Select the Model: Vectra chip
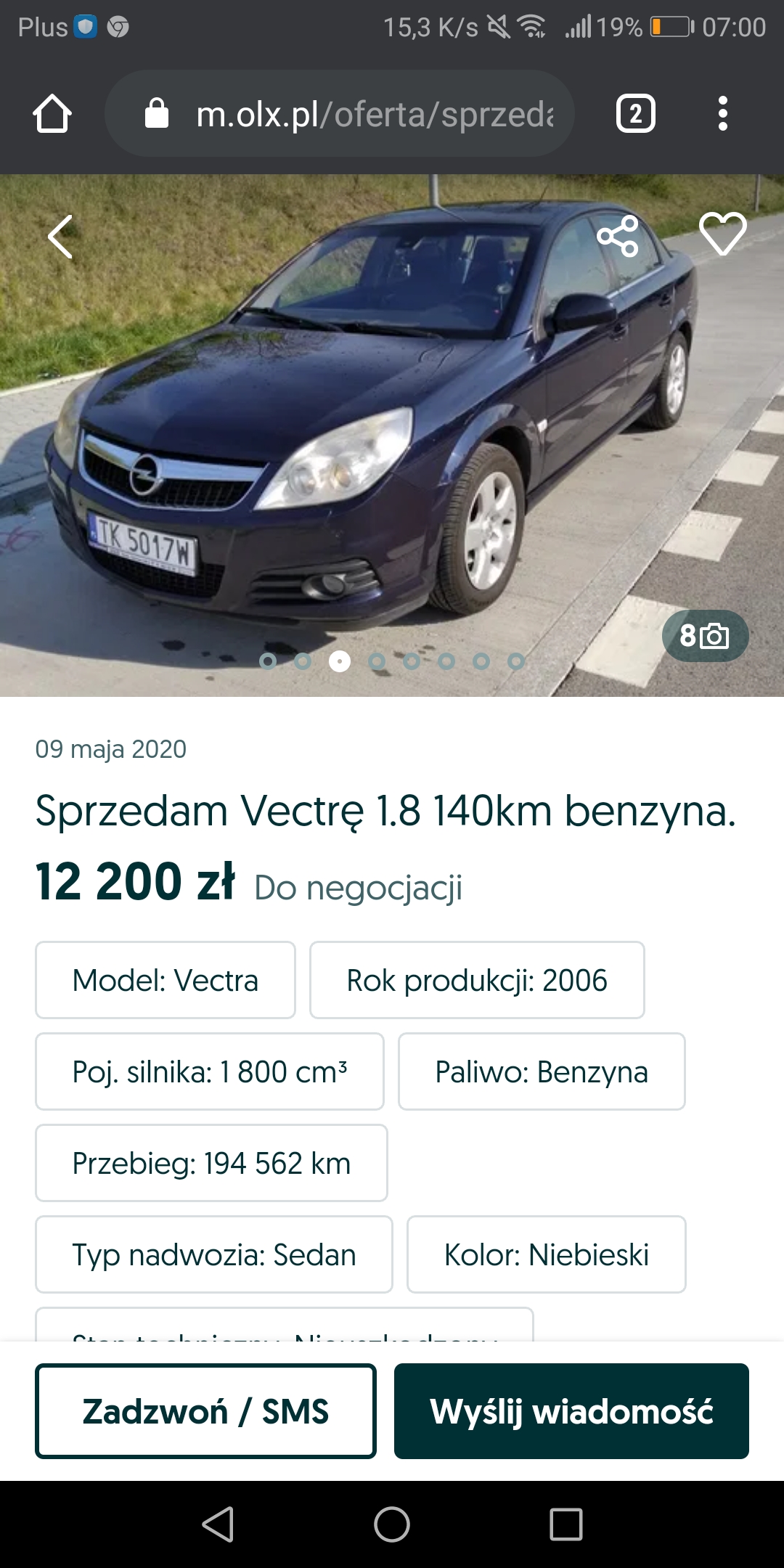 pyautogui.click(x=166, y=981)
